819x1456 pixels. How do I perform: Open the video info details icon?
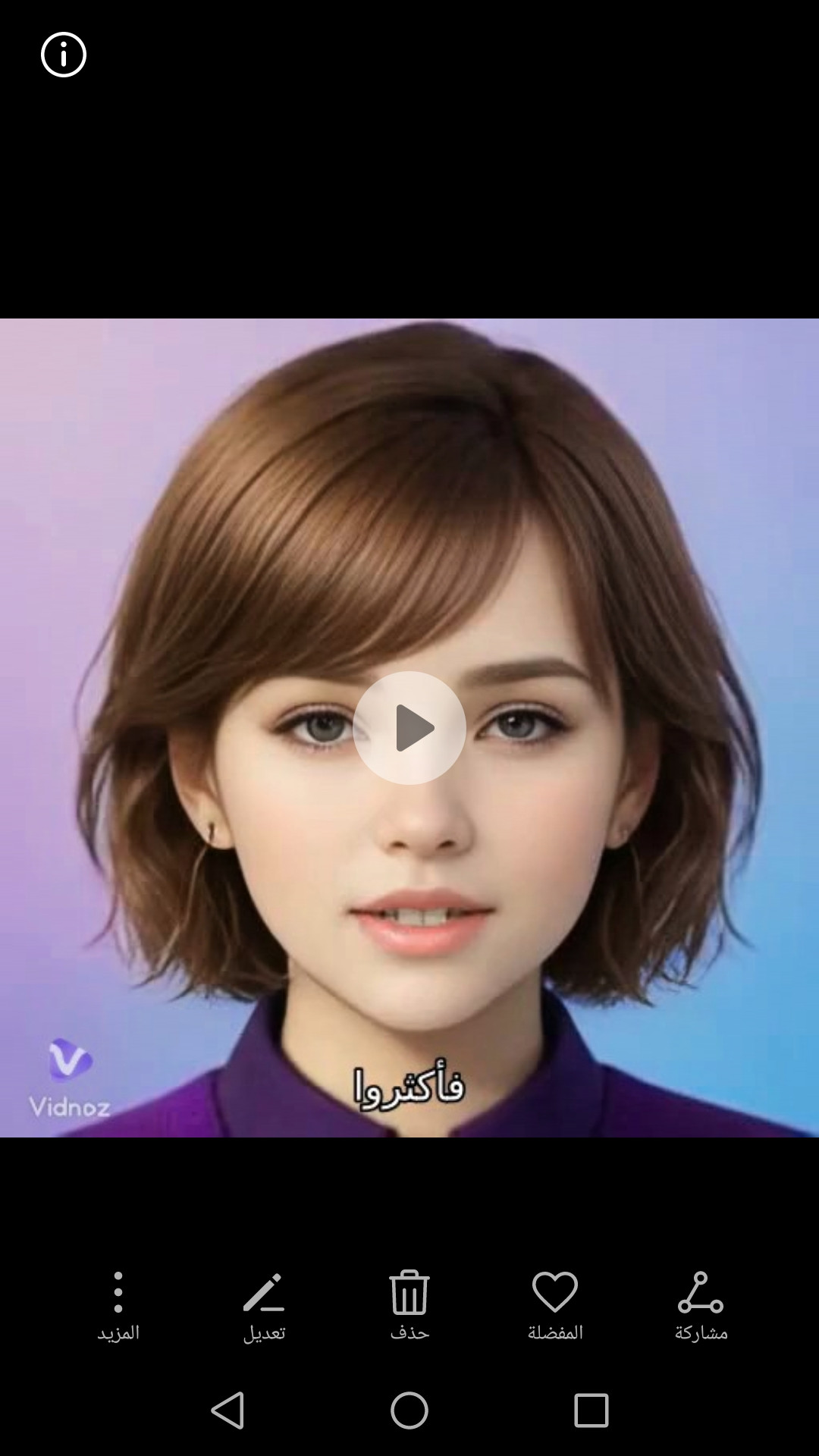pyautogui.click(x=64, y=55)
